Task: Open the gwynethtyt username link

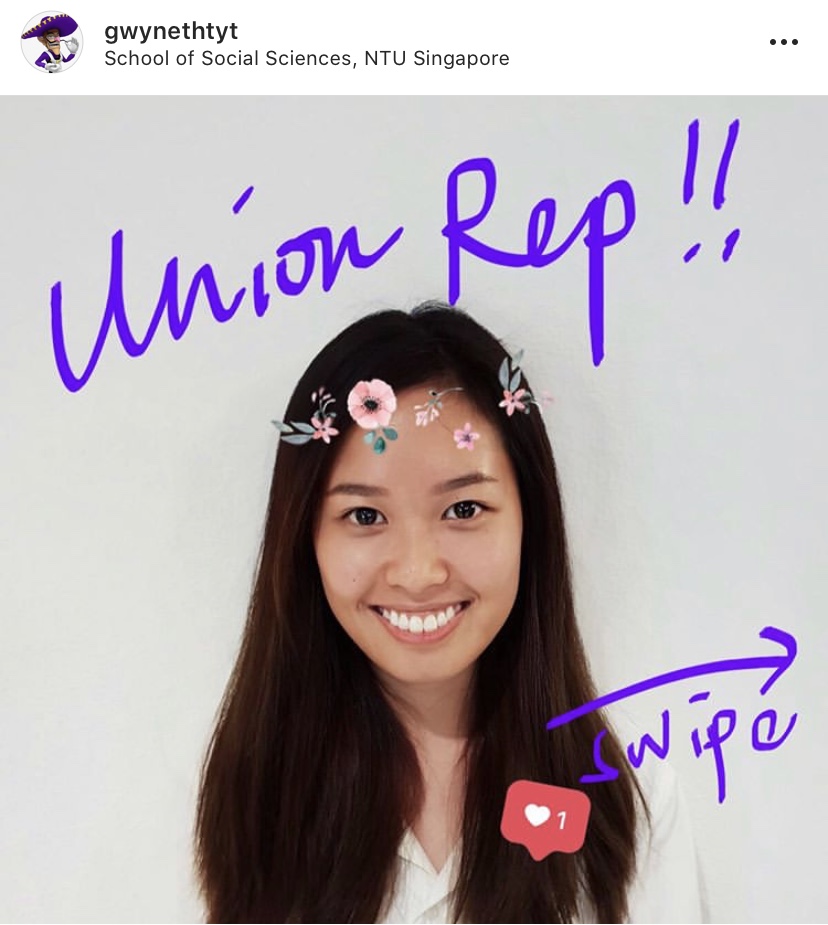Action: (170, 30)
